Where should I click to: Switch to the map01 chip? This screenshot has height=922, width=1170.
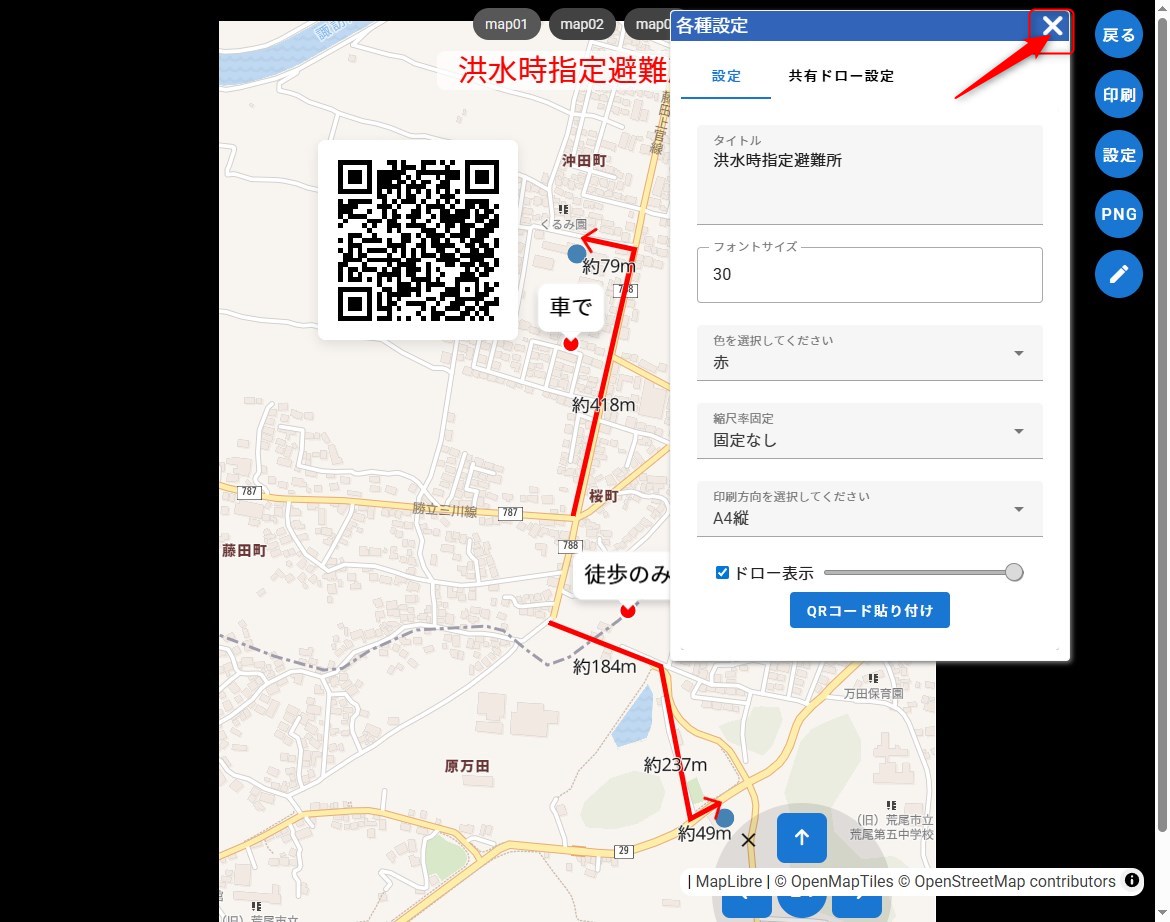(x=507, y=24)
